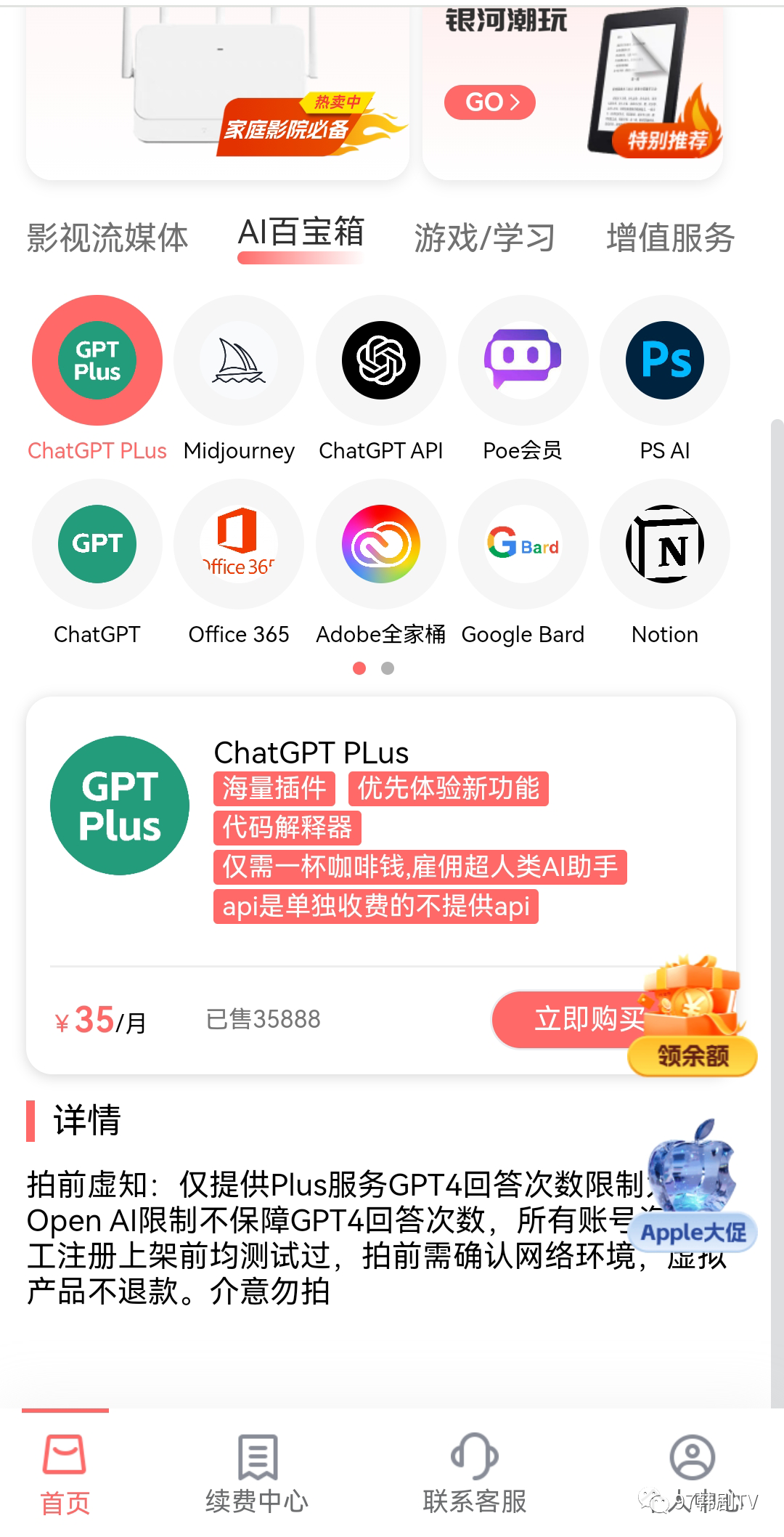
Task: Select the plain ChatGPT product icon
Action: point(97,544)
